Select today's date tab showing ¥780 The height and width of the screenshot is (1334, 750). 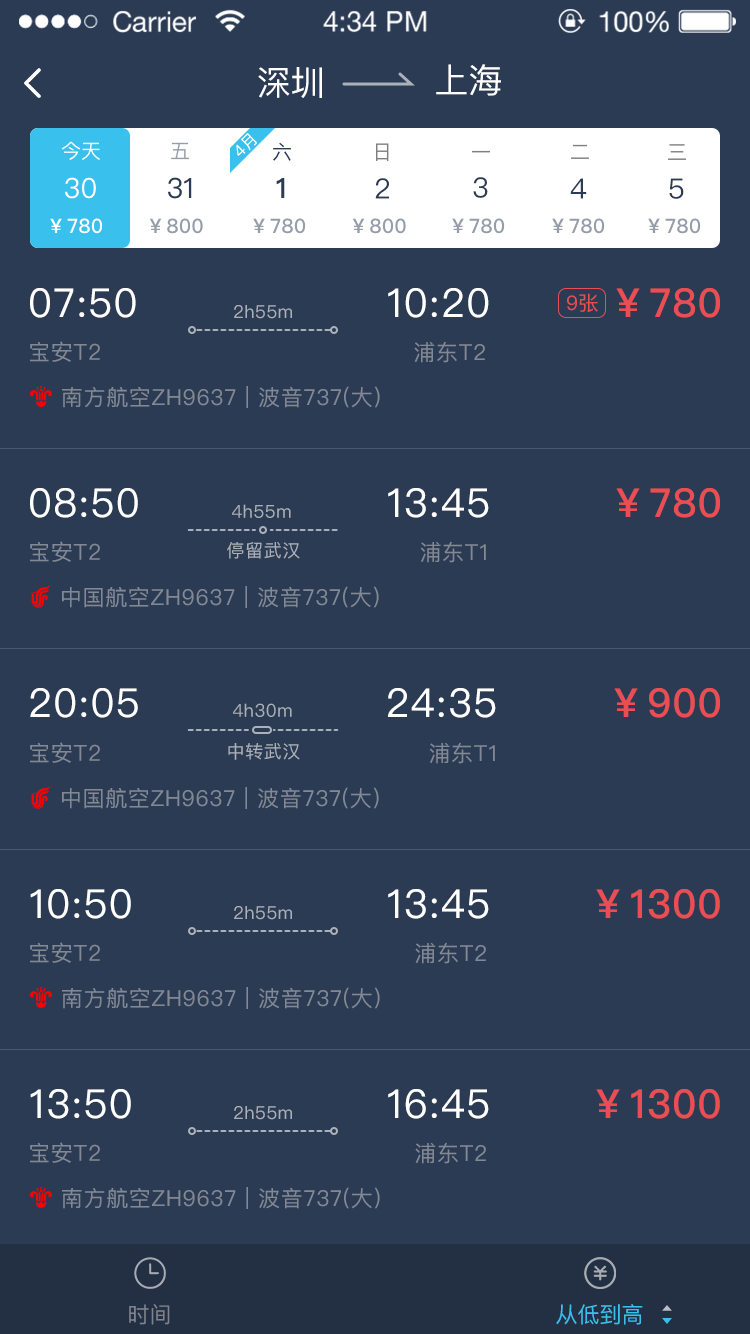pos(79,188)
